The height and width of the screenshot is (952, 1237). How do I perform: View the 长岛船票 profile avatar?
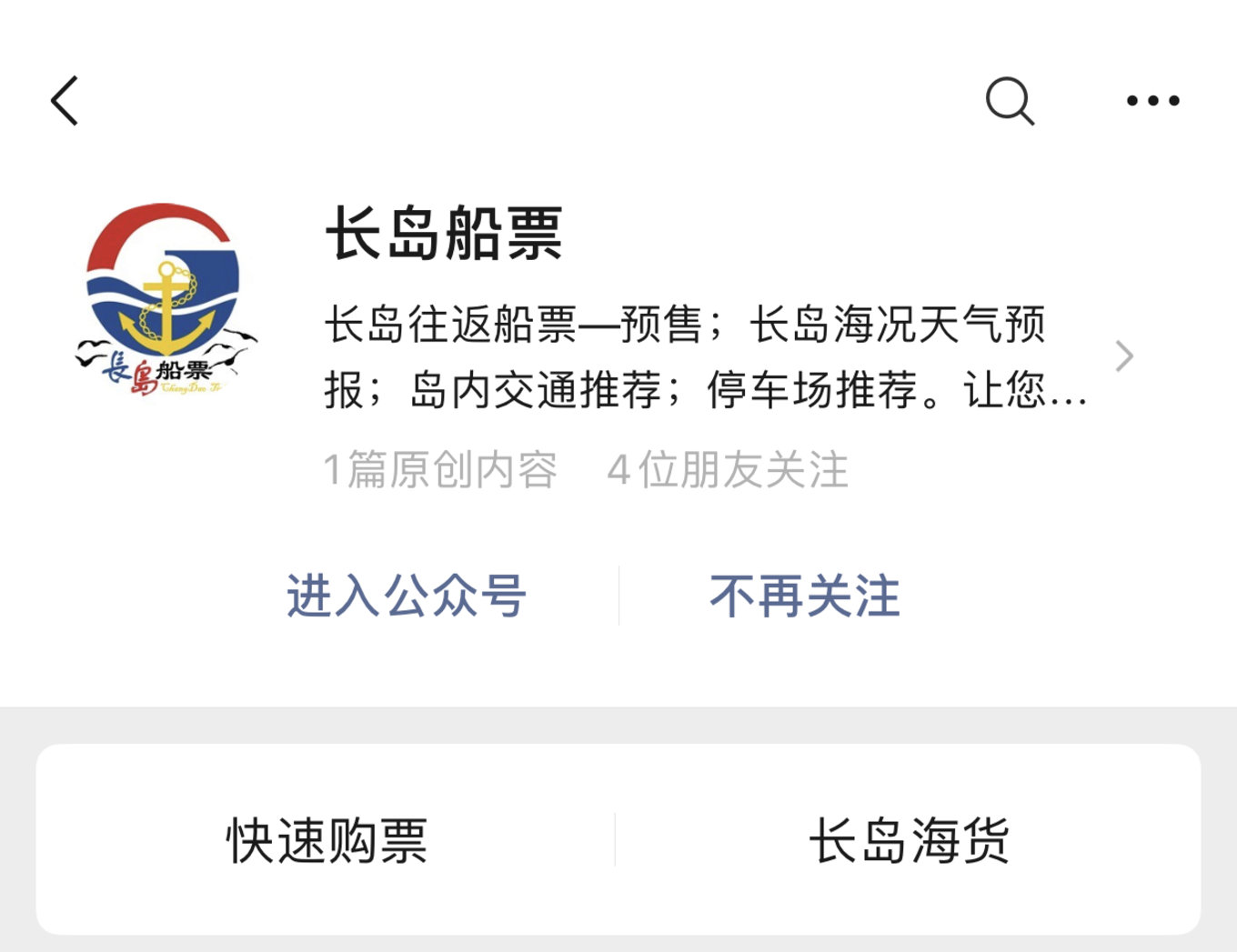tap(166, 298)
